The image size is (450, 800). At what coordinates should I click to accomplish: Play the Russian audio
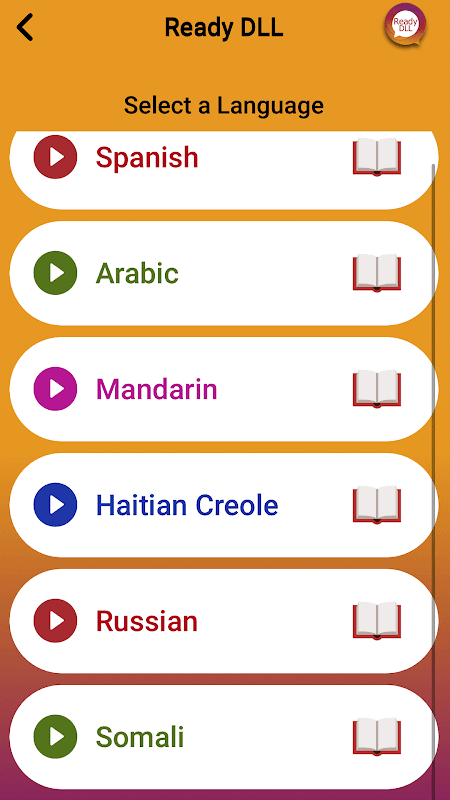tap(55, 621)
